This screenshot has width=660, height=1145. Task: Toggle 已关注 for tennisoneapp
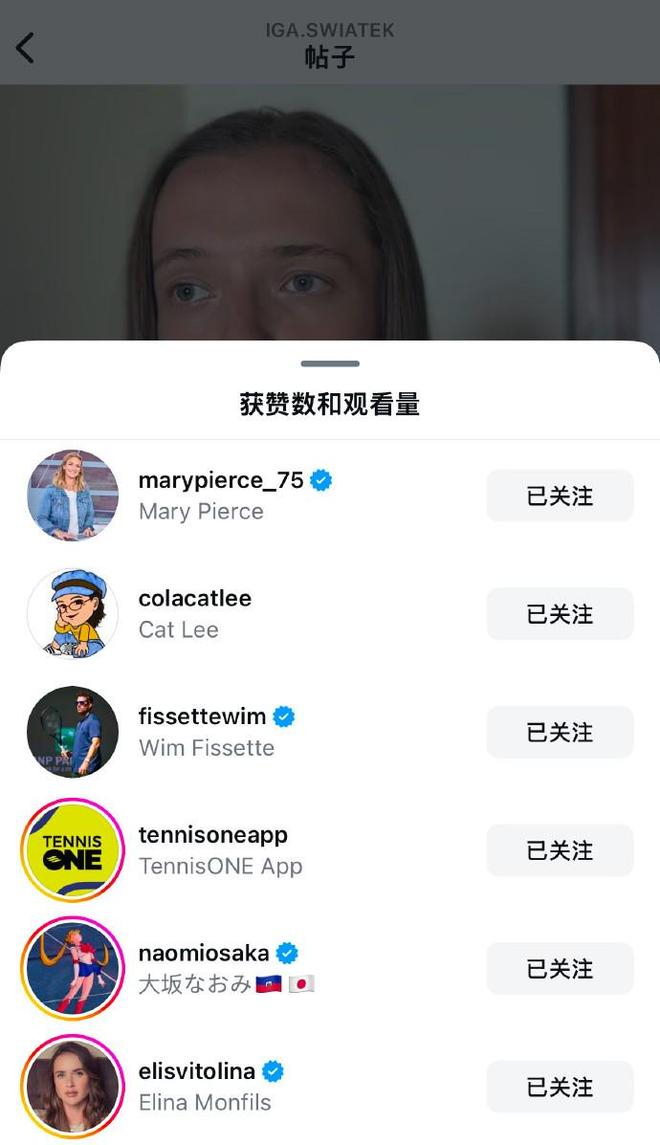560,850
